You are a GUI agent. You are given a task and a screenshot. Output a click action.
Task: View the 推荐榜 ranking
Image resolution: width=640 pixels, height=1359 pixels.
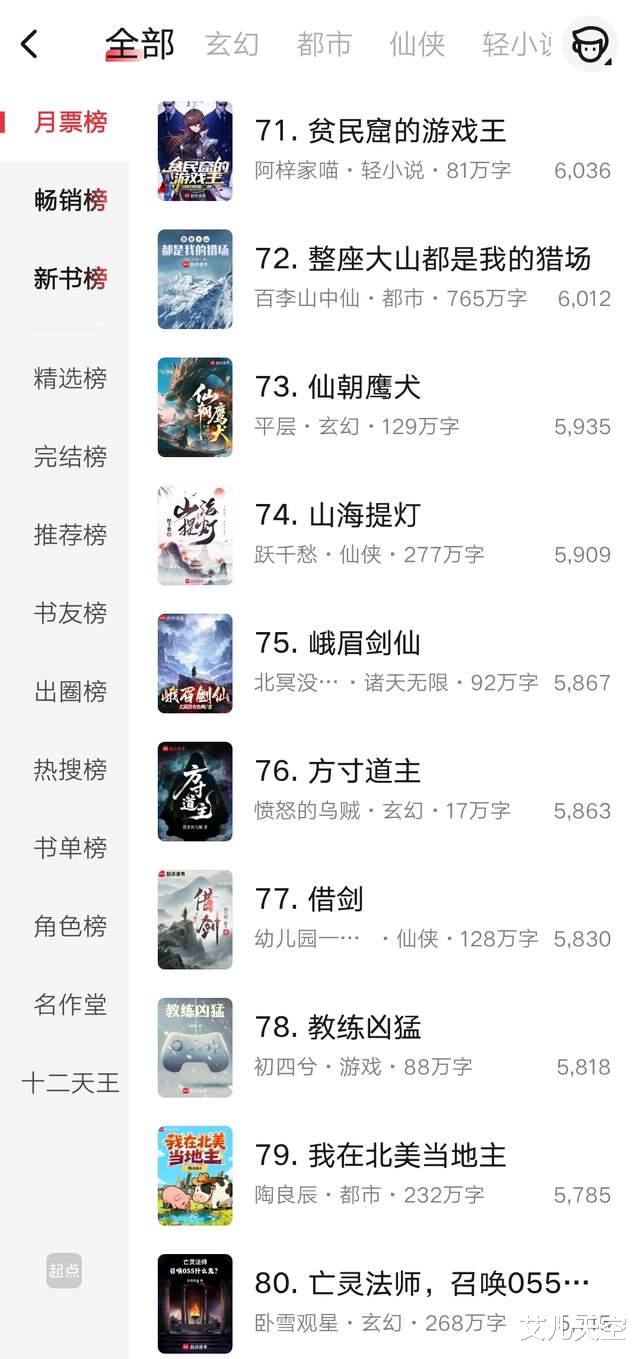click(x=70, y=535)
